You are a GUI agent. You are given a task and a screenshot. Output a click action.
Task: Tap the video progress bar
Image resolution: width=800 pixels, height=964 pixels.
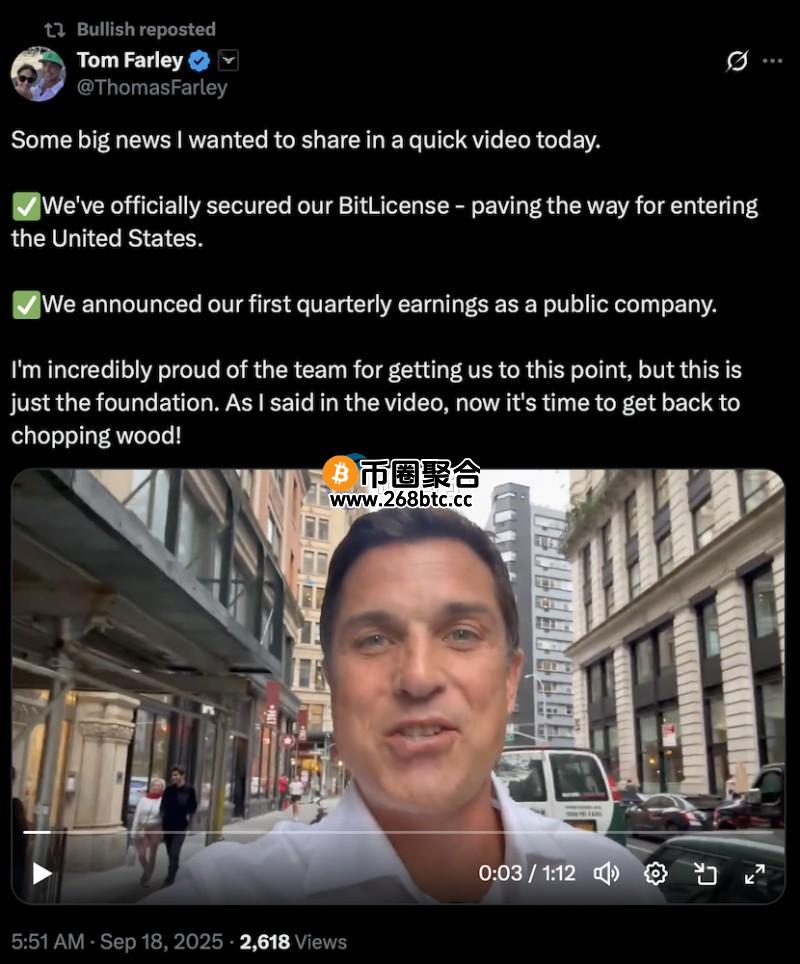point(398,832)
